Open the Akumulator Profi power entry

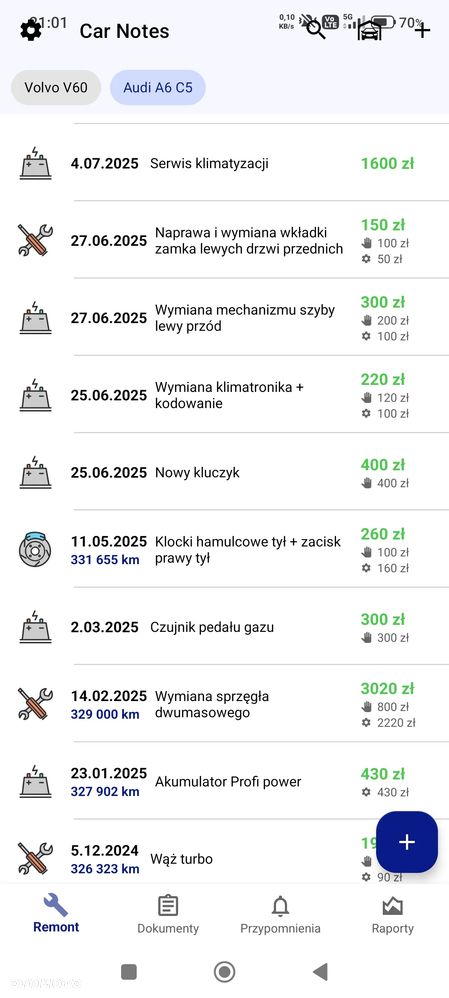224,782
